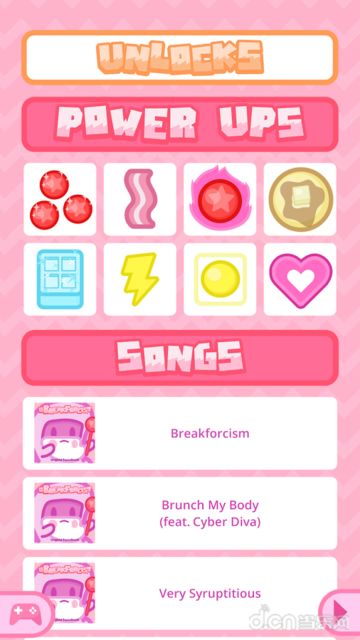360x640 pixels.
Task: Tap the play arrow button
Action: coord(340,612)
